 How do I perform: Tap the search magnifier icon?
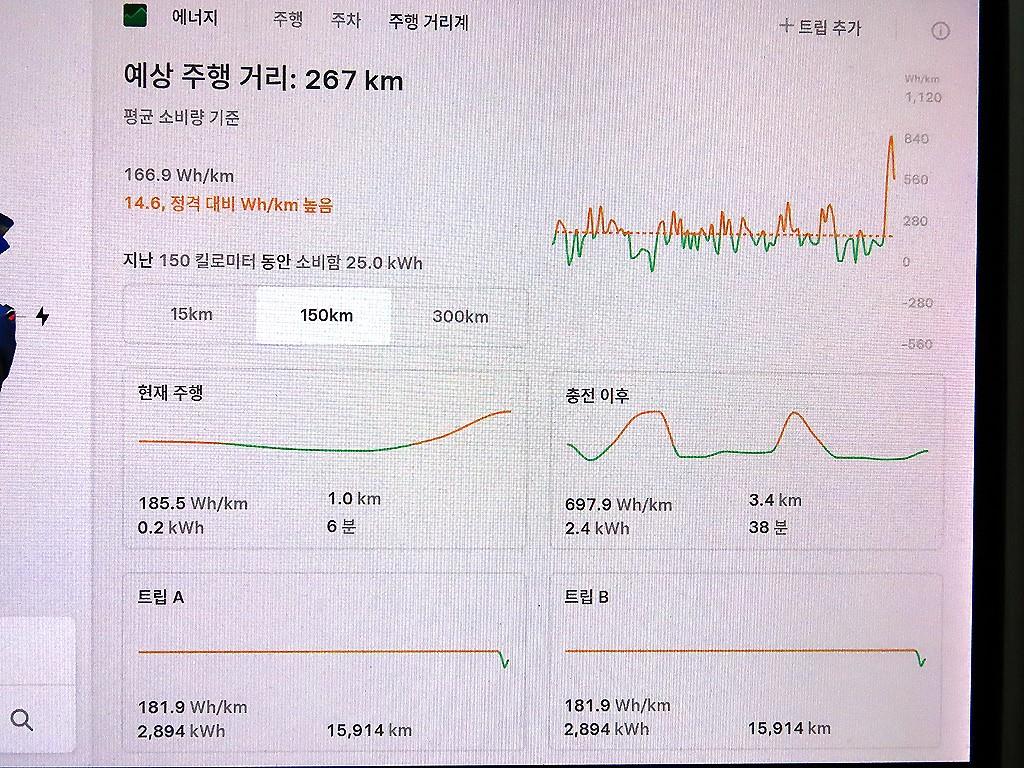tap(22, 720)
